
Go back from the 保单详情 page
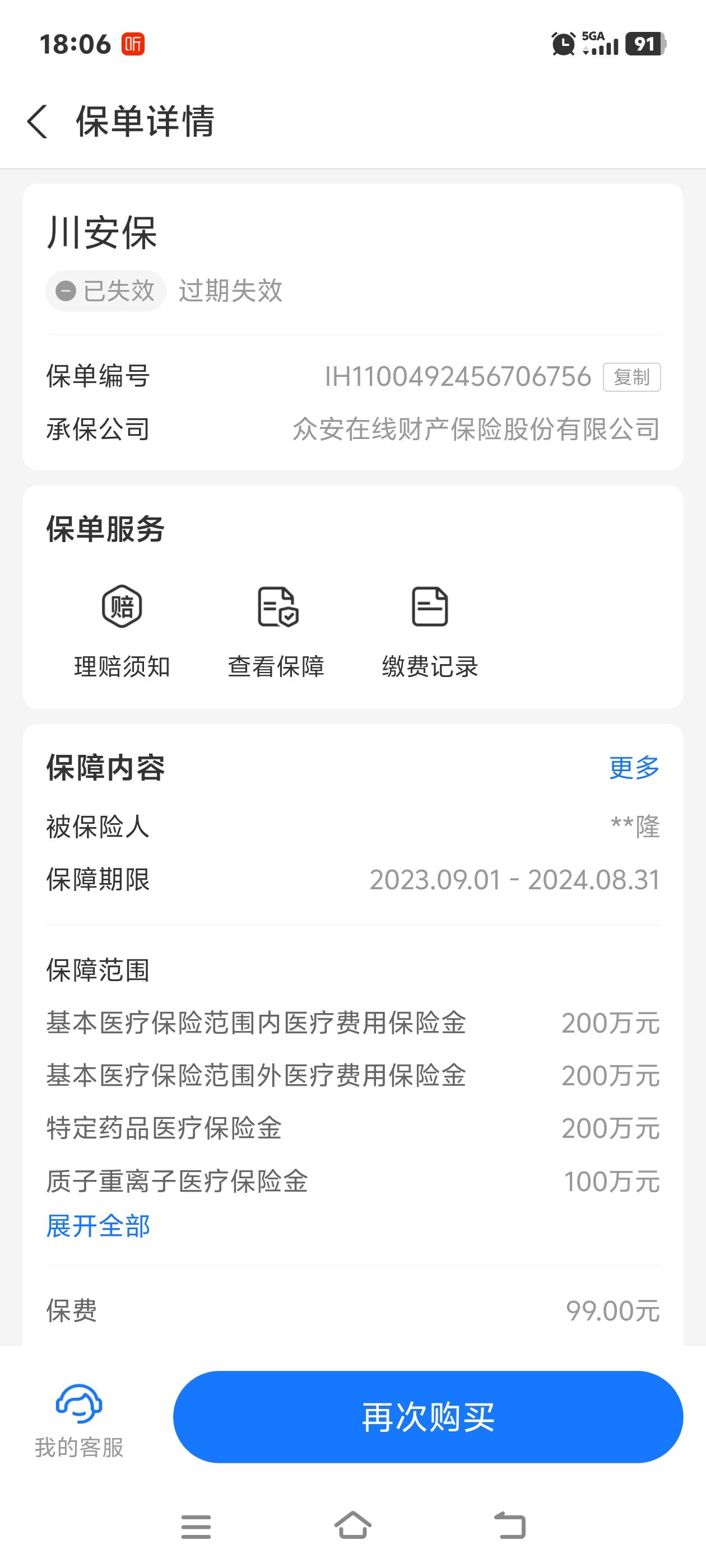click(38, 121)
